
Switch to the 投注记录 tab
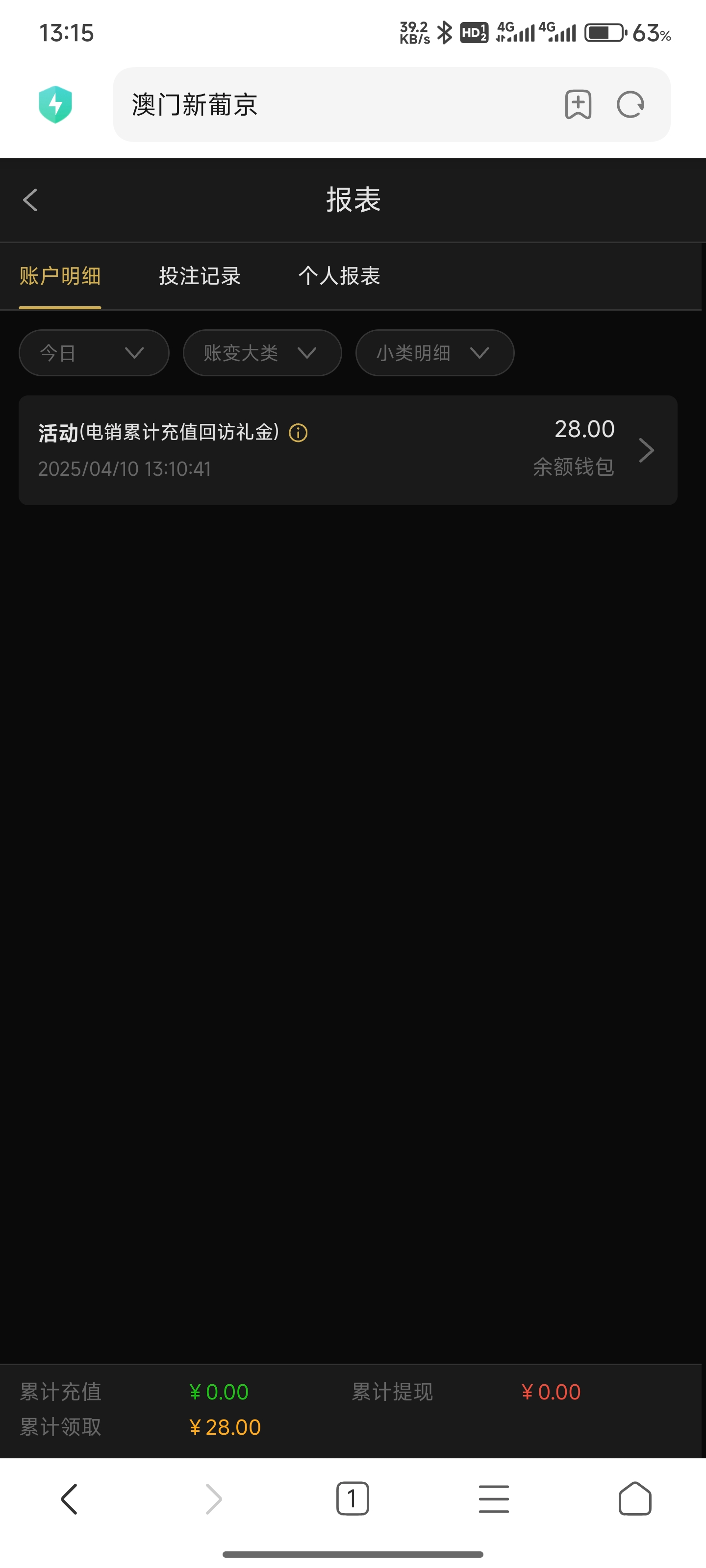tap(200, 276)
